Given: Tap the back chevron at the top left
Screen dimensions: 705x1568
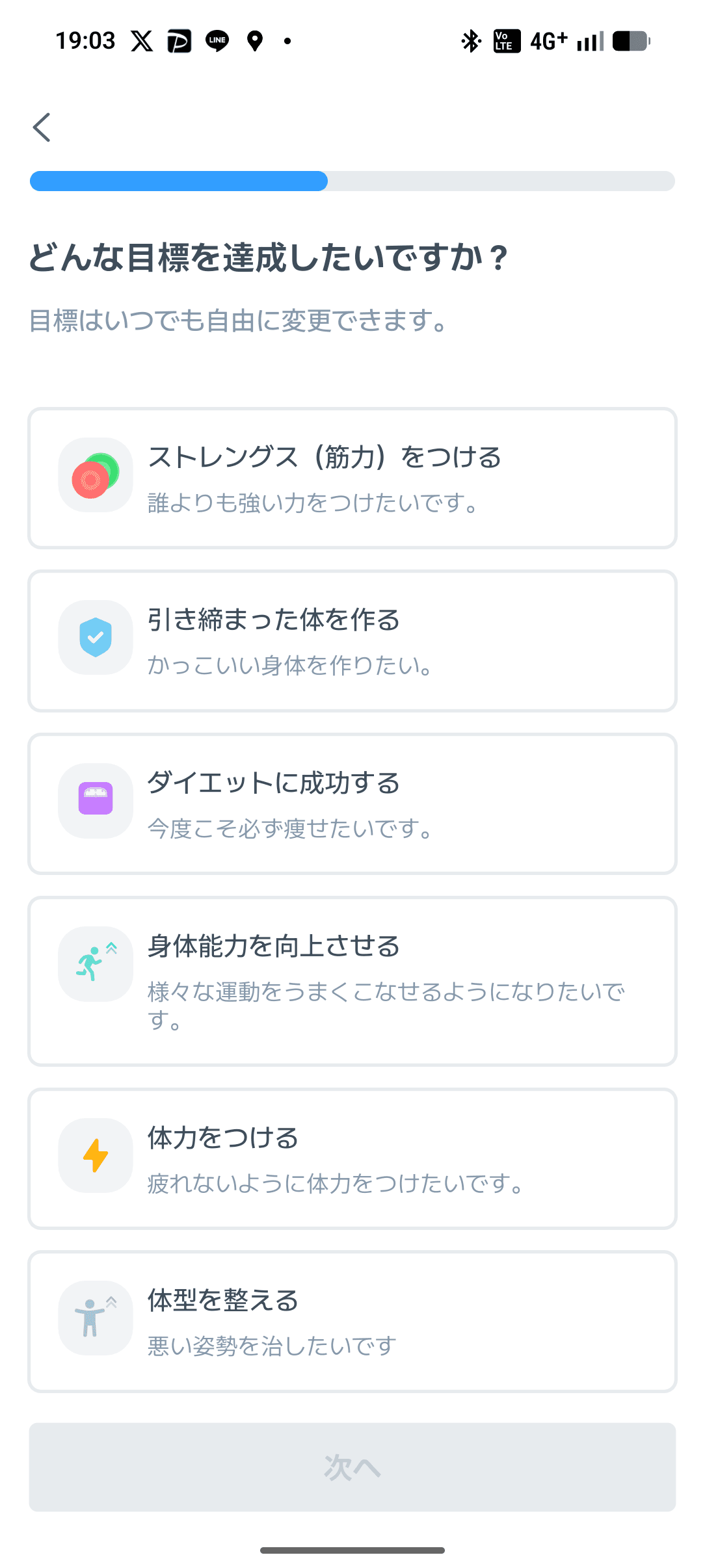Looking at the screenshot, I should (x=42, y=127).
